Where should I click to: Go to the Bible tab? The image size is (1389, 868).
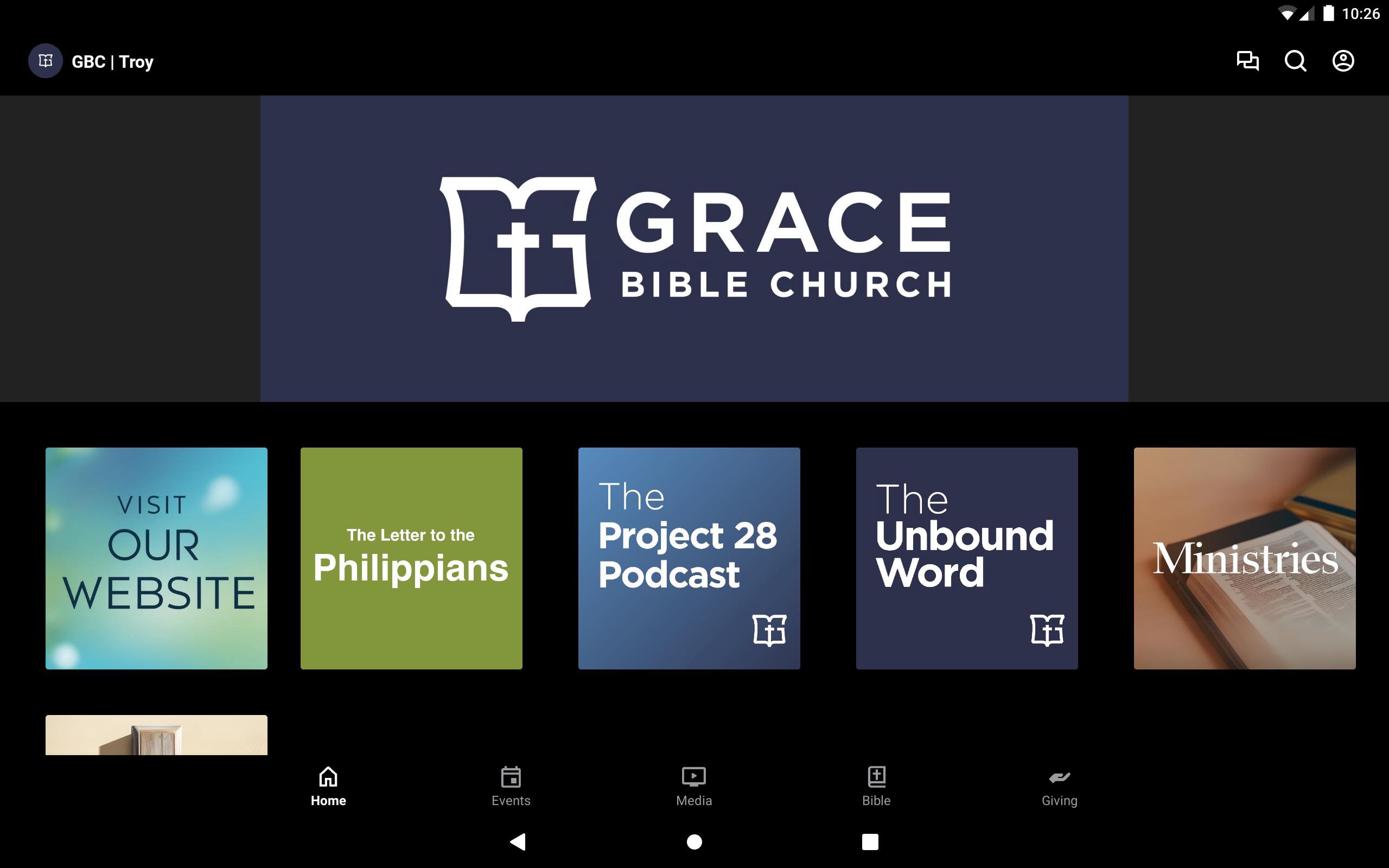[876, 787]
